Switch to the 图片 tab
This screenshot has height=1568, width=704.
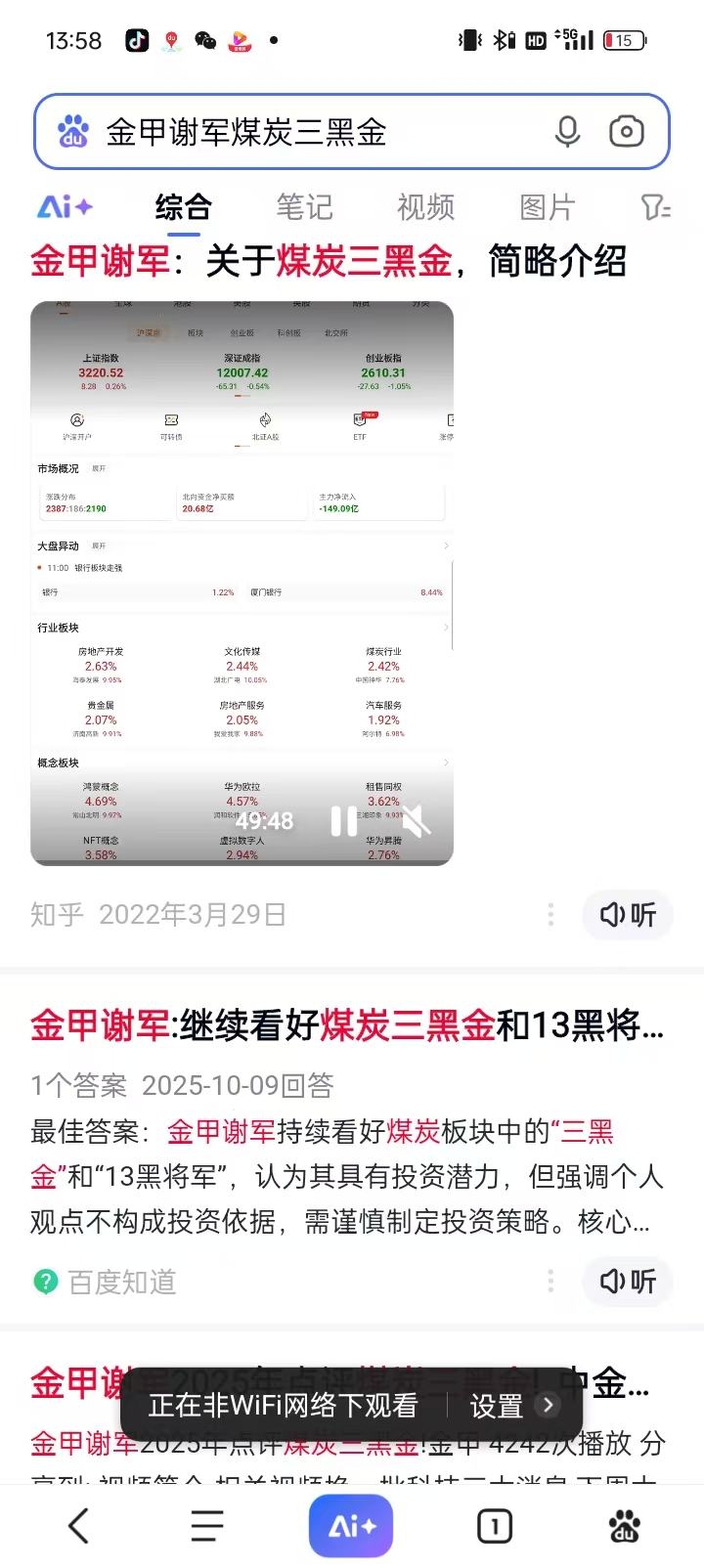click(547, 207)
